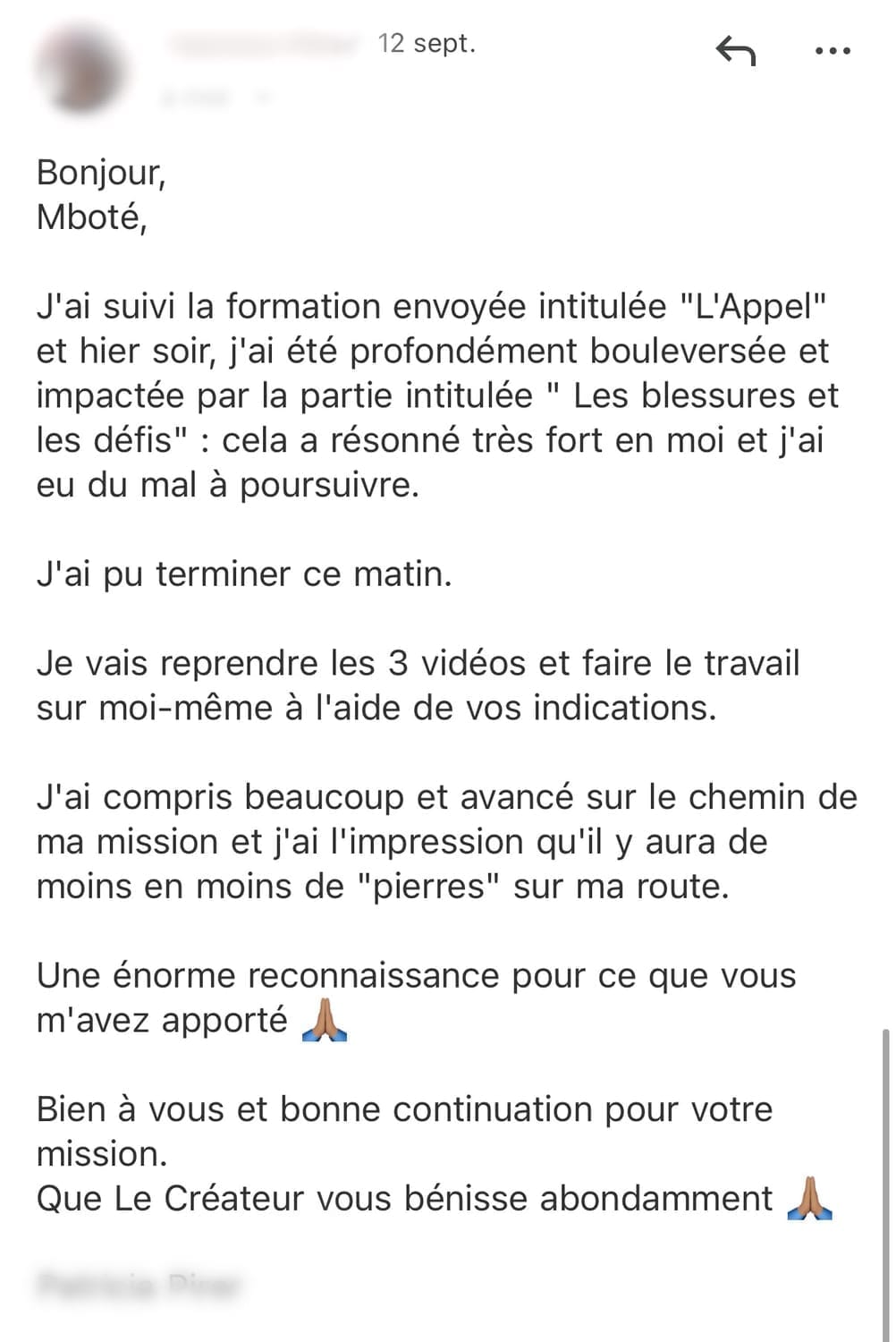The height and width of the screenshot is (1342, 896).
Task: Open the email's more options menu
Action: [x=833, y=52]
